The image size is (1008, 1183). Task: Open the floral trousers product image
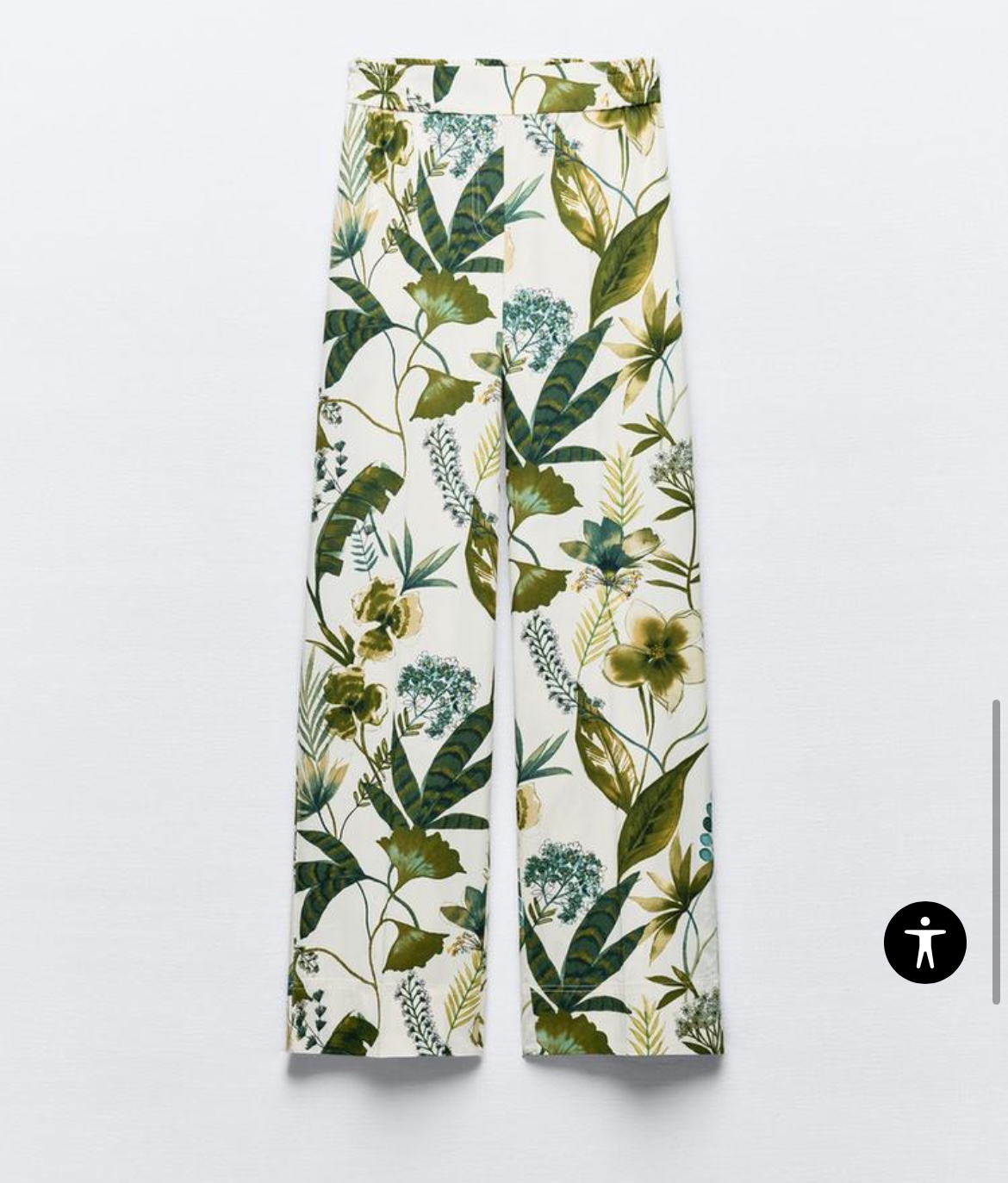coord(504,556)
